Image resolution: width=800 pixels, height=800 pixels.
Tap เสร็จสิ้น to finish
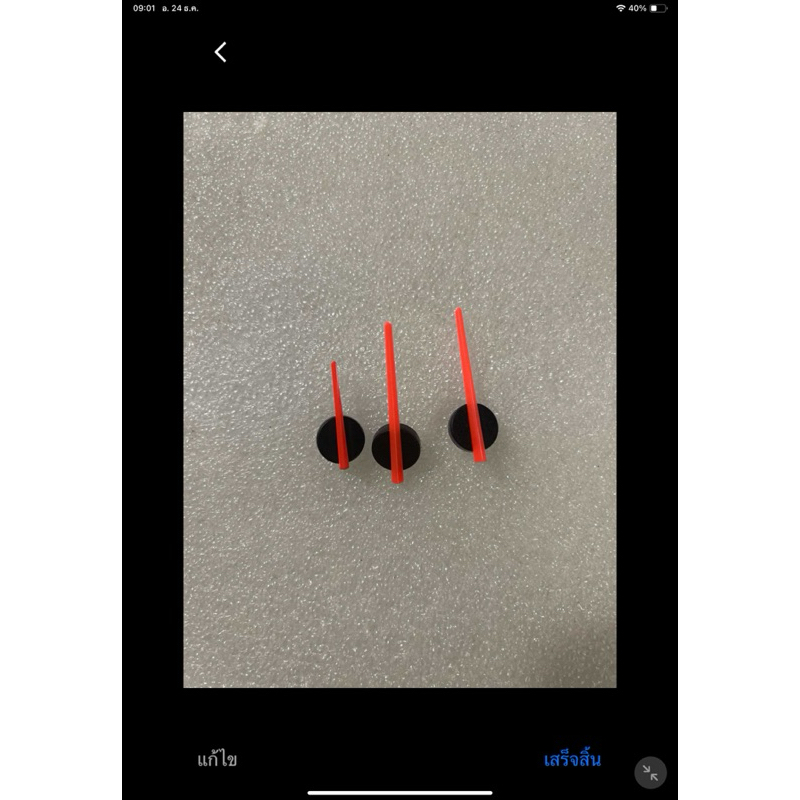pos(572,759)
